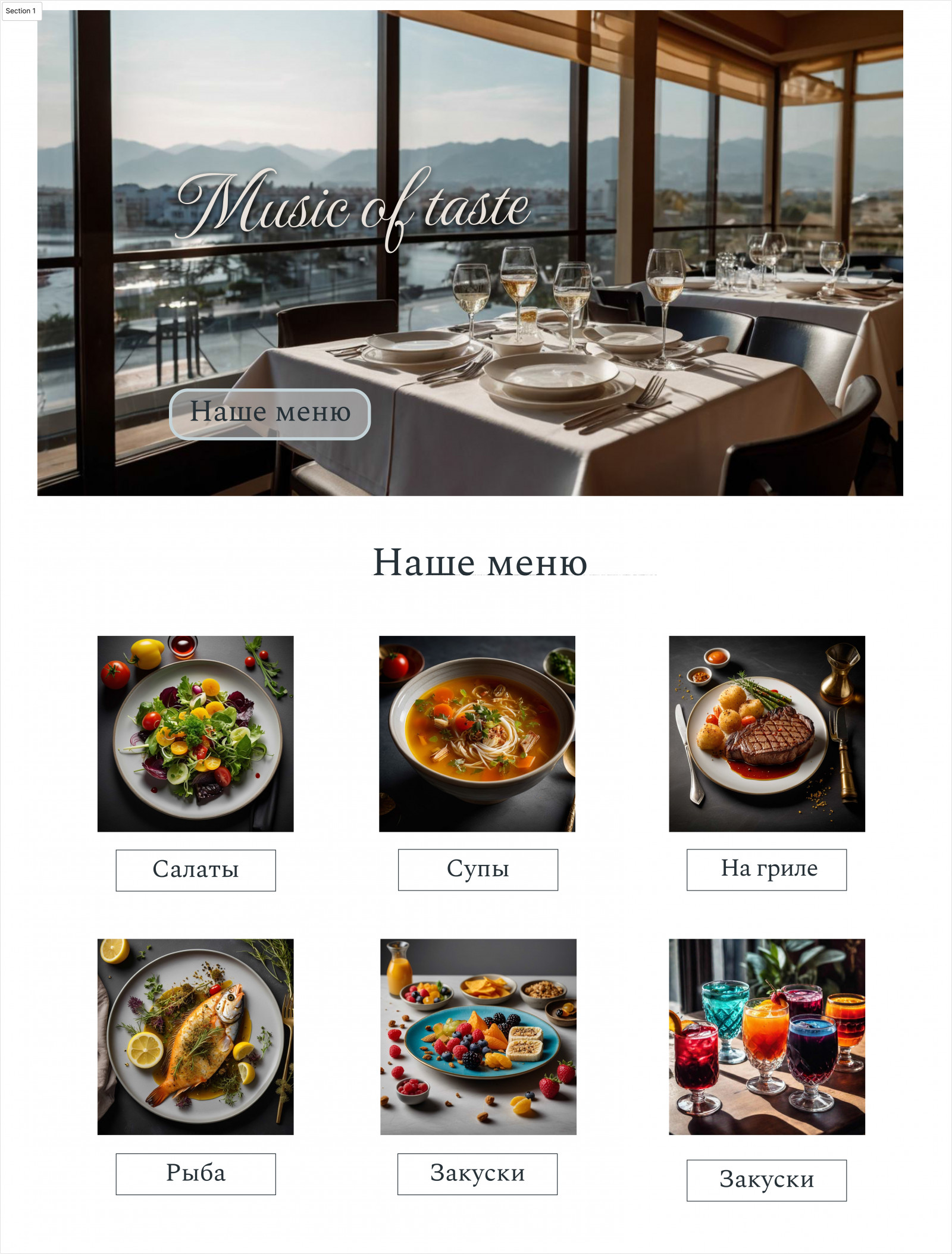Open the Супы category

(x=478, y=869)
